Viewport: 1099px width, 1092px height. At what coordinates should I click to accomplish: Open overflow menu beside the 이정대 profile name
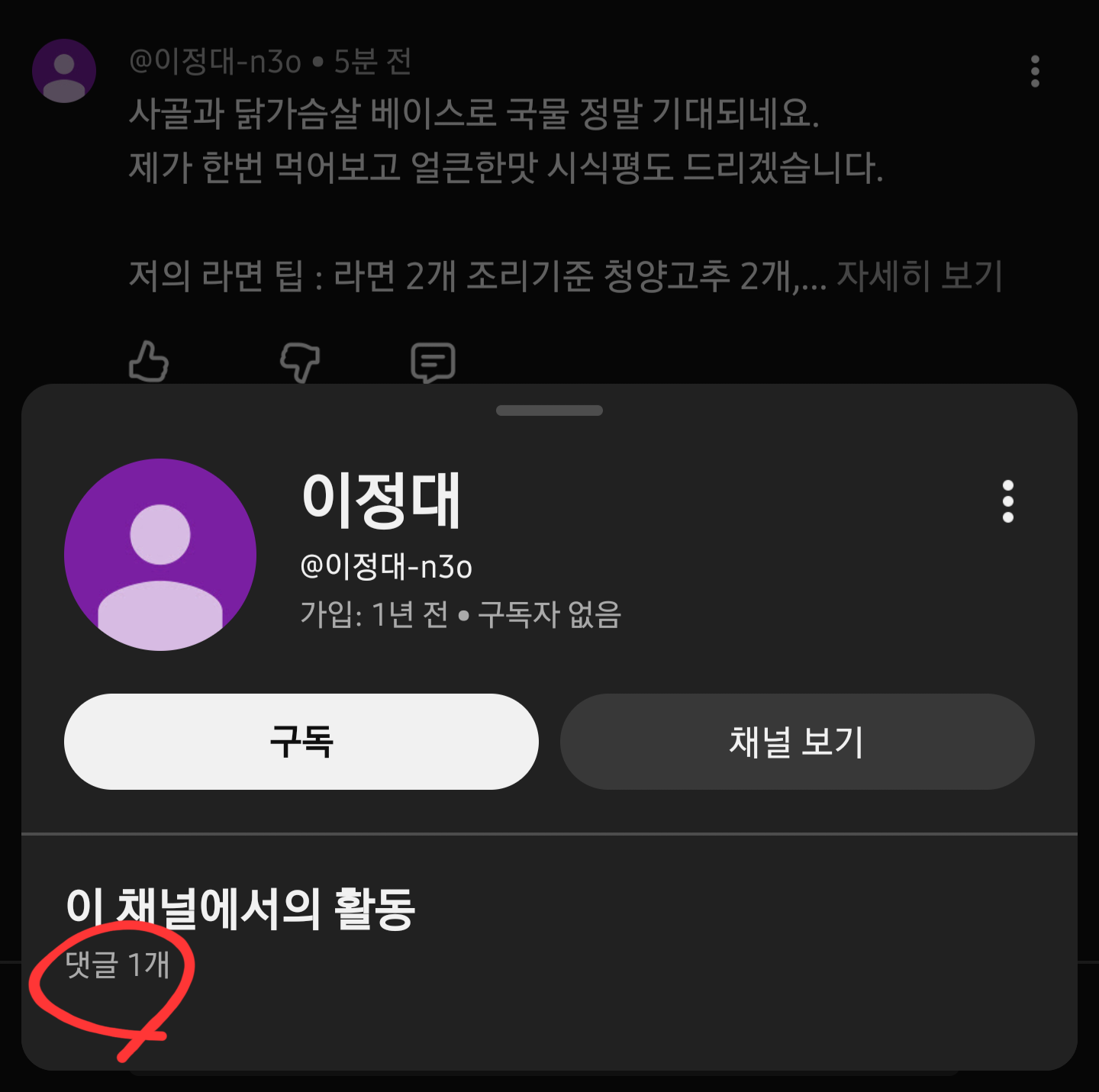coord(1007,501)
